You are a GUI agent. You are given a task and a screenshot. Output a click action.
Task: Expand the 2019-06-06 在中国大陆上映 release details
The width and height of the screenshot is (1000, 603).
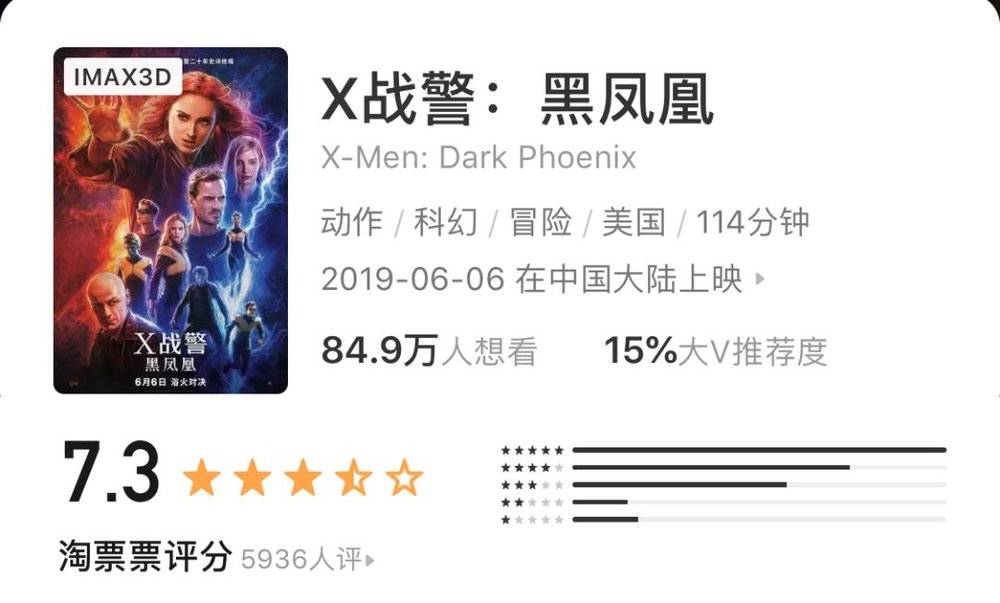pos(541,280)
